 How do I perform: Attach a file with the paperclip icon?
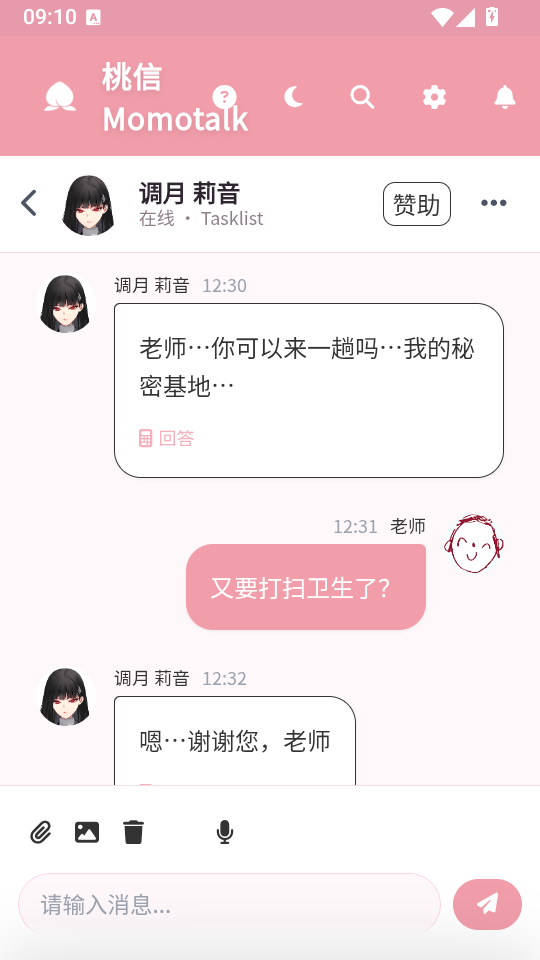click(x=40, y=833)
